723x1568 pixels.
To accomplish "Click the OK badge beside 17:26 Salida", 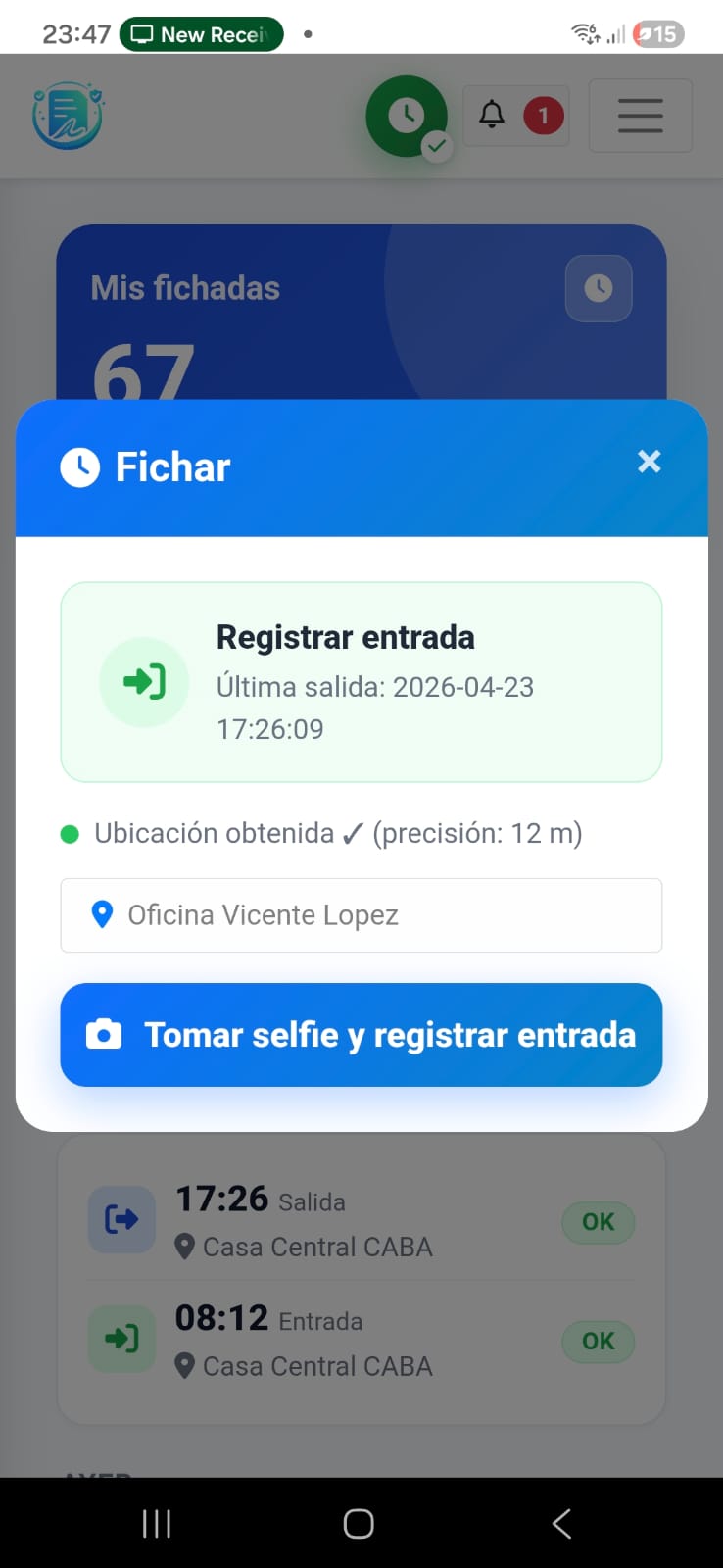I will [598, 1222].
